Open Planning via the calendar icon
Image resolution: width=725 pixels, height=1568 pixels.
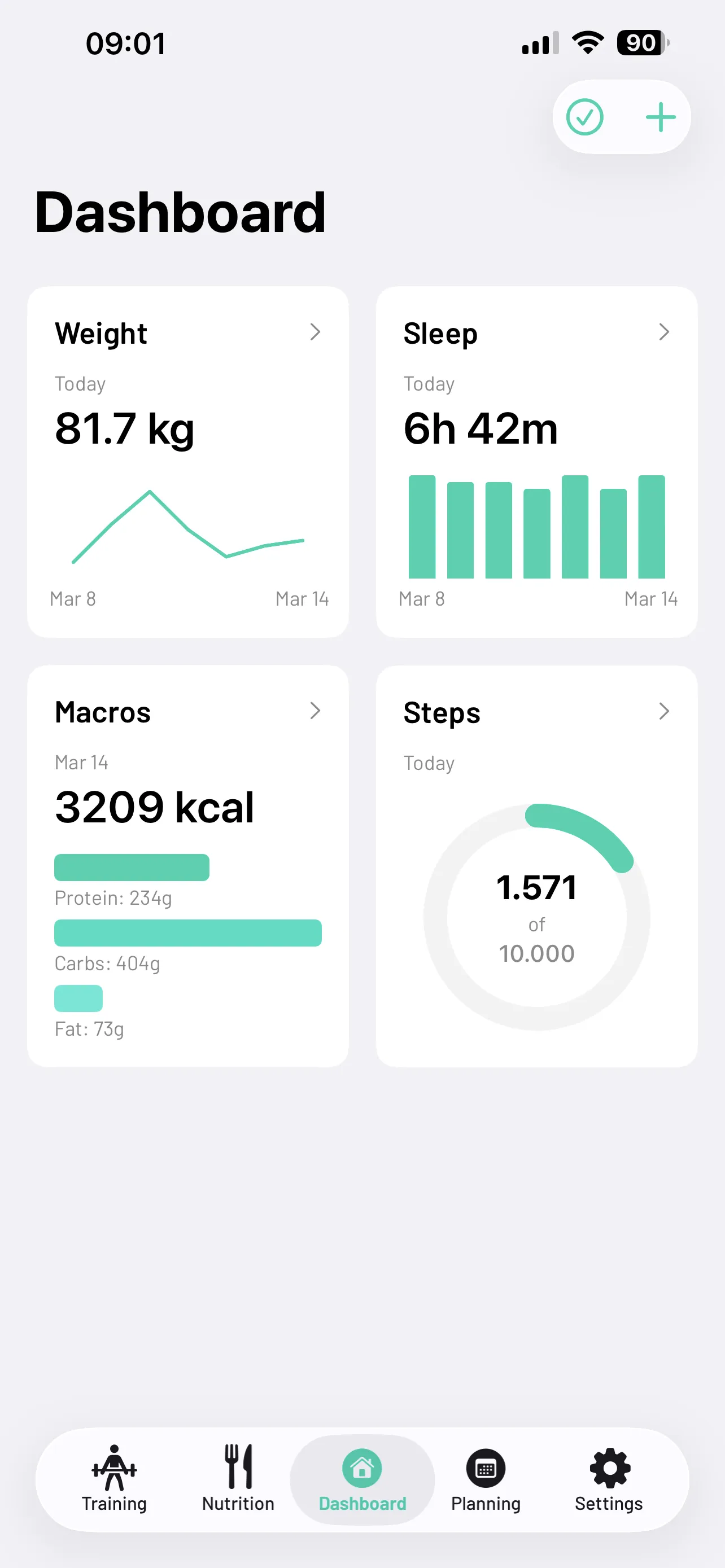tap(485, 1467)
